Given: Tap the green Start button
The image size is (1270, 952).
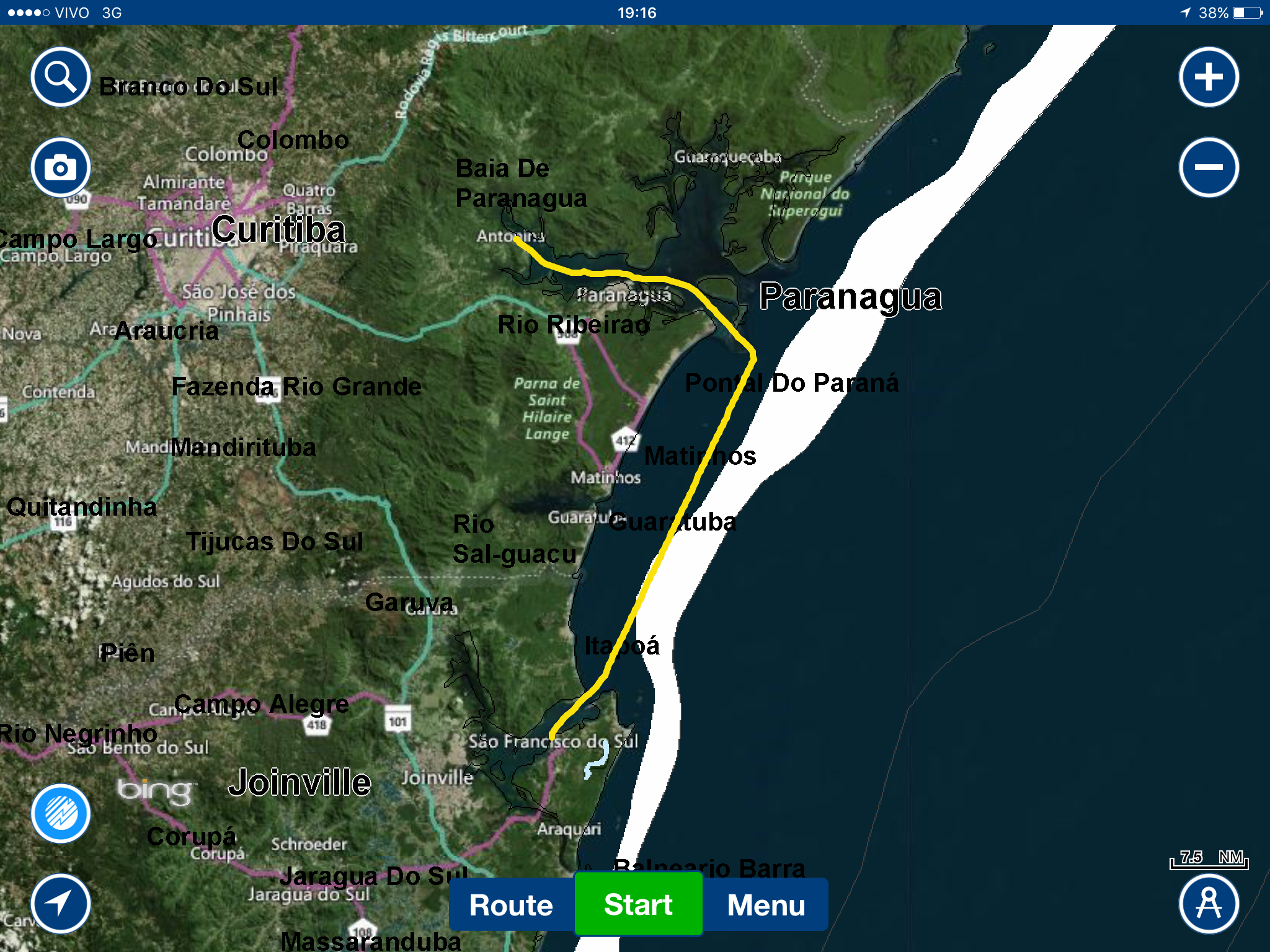Looking at the screenshot, I should pyautogui.click(x=638, y=904).
